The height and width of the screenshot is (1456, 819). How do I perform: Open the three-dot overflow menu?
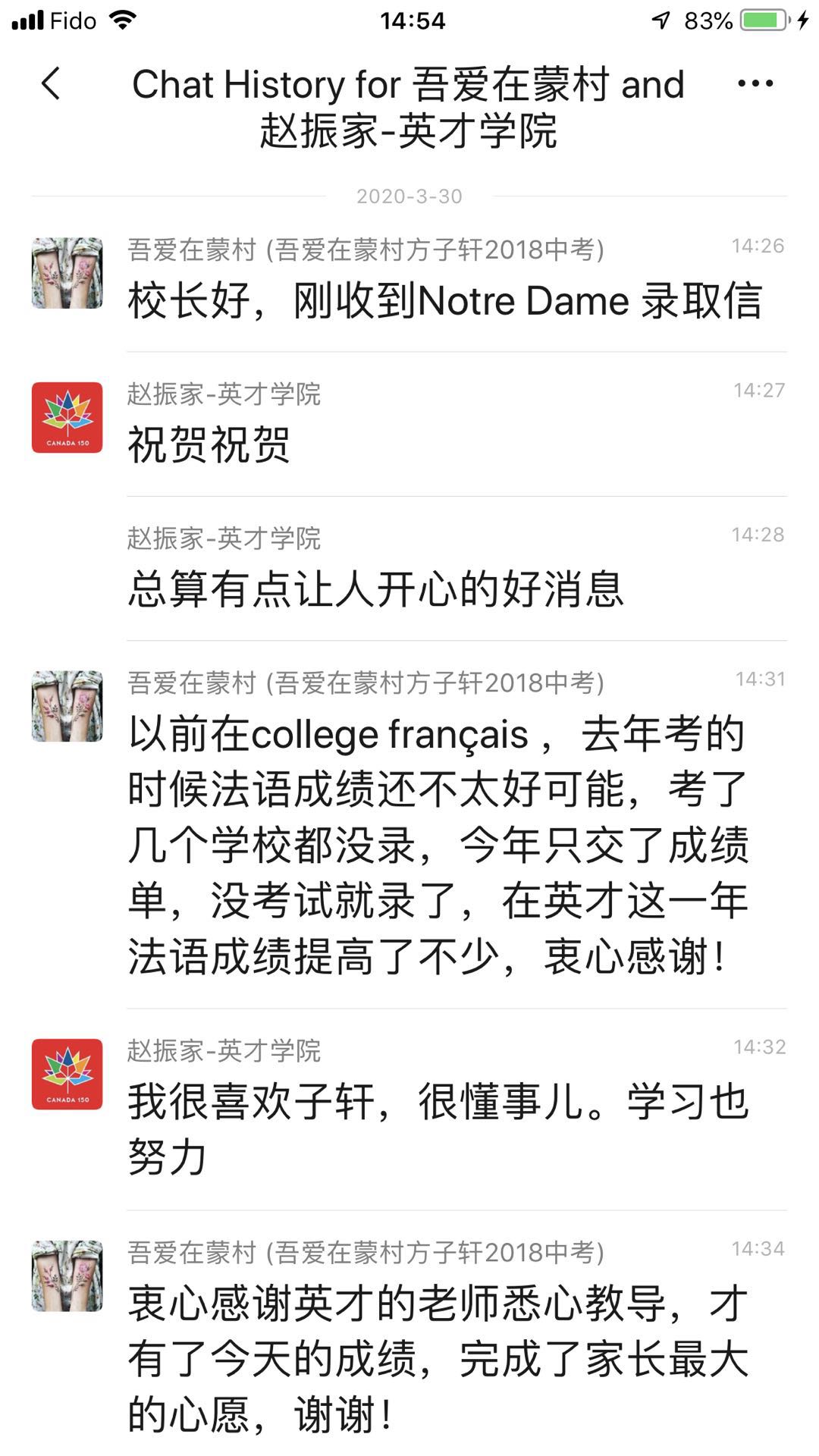755,84
